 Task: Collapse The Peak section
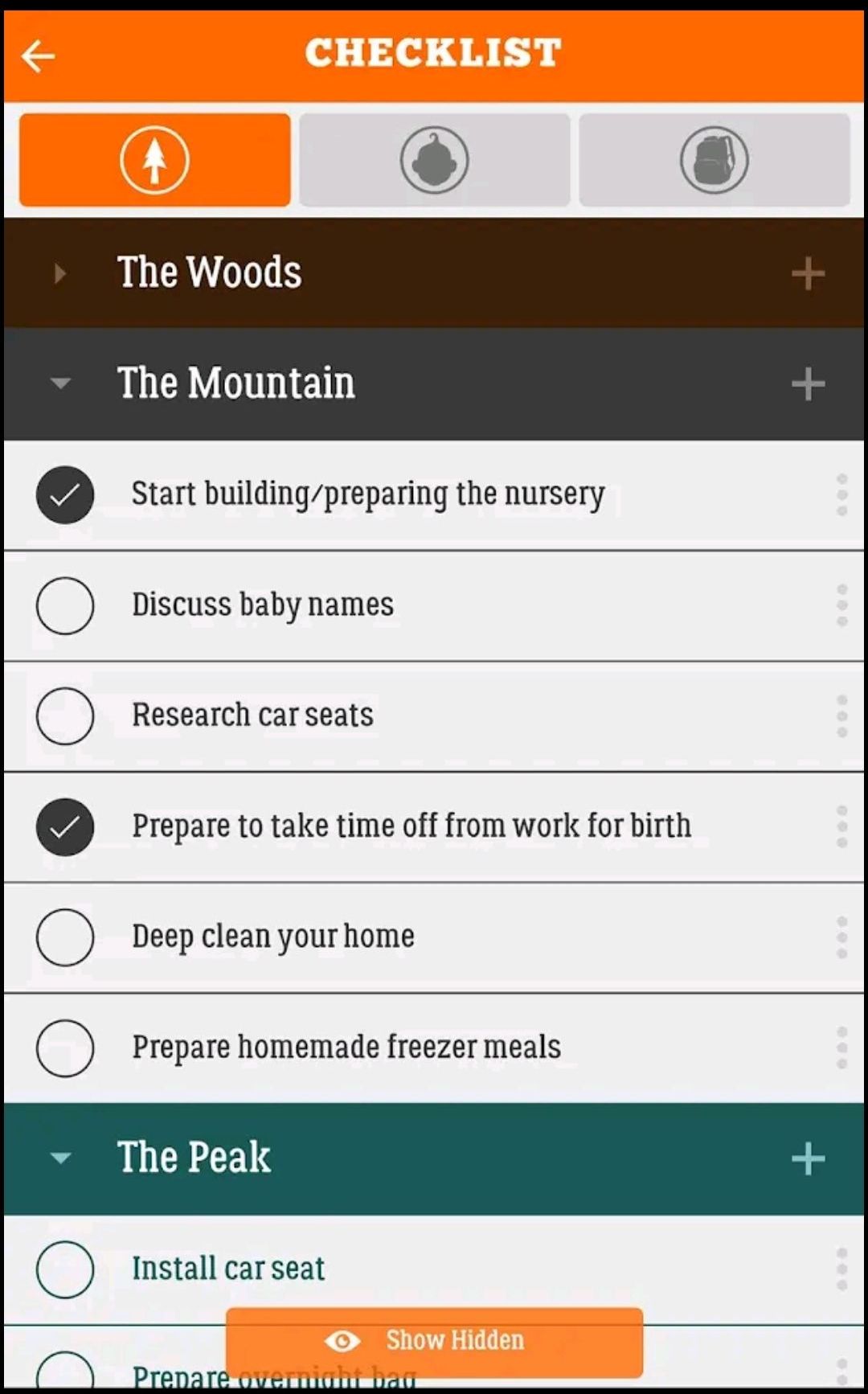(x=60, y=1158)
